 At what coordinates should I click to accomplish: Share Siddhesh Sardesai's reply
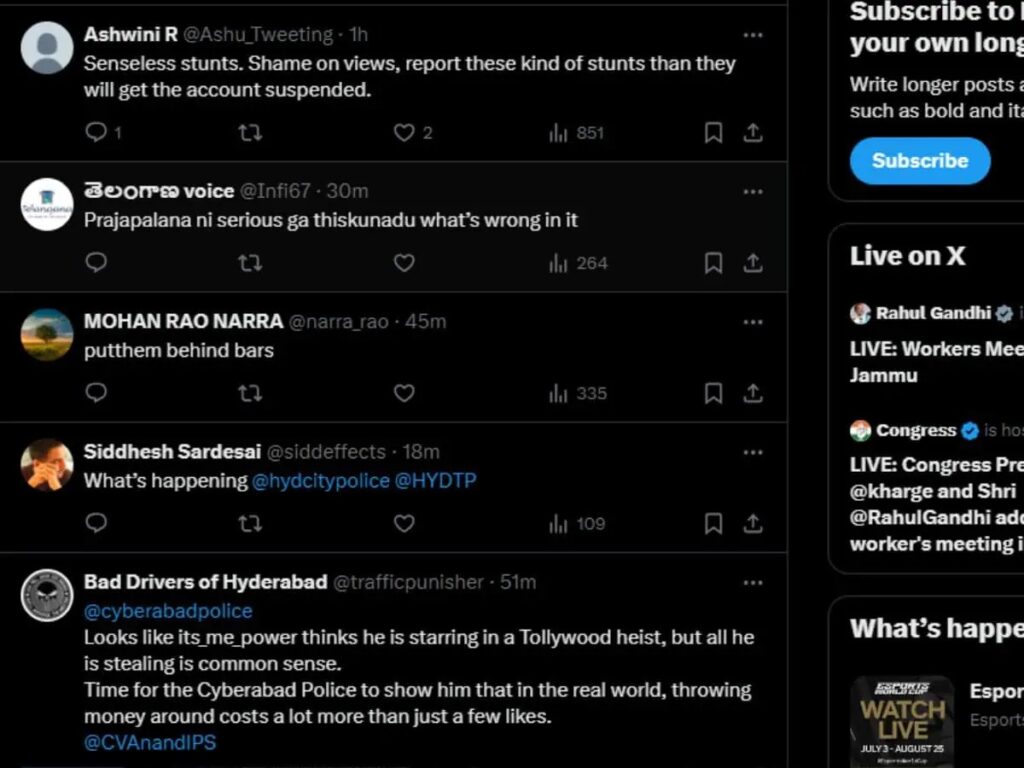coord(753,523)
